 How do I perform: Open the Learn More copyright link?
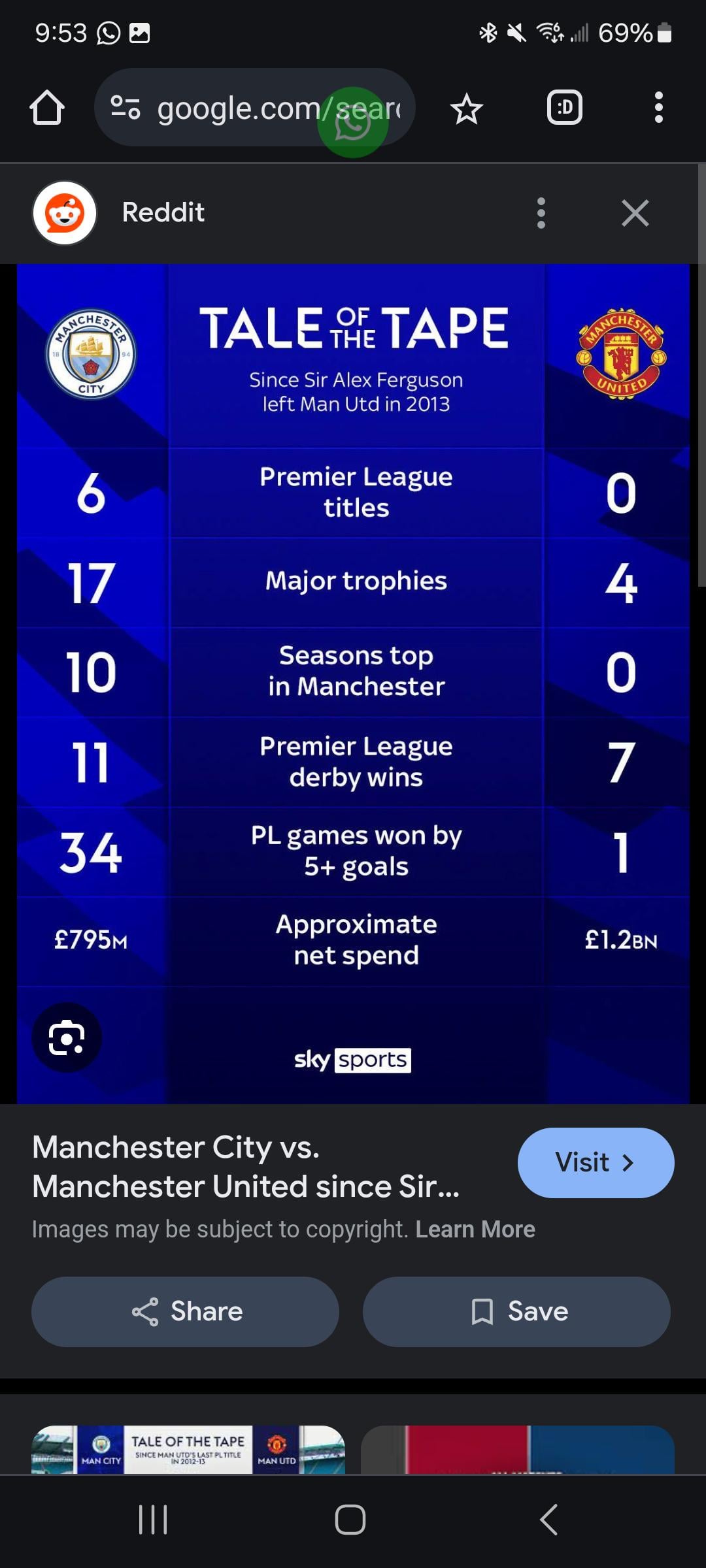coord(475,1229)
